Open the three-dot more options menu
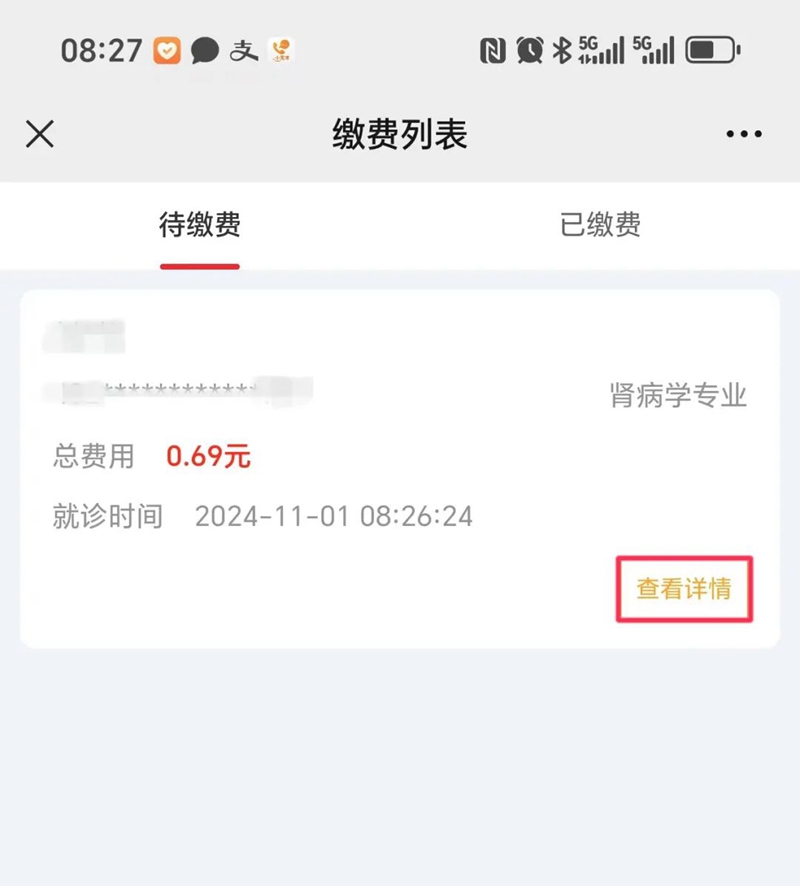The width and height of the screenshot is (800, 886). (x=744, y=134)
